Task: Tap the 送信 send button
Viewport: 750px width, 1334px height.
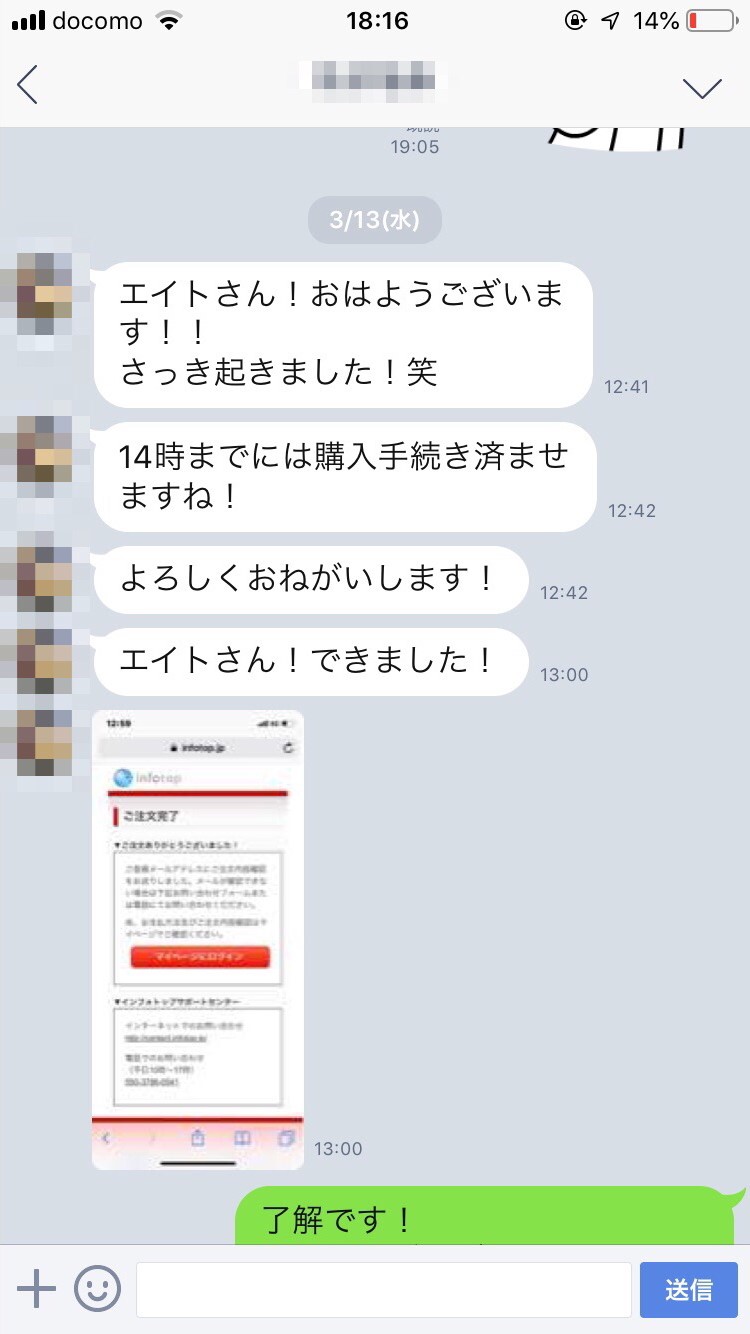Action: (689, 1289)
